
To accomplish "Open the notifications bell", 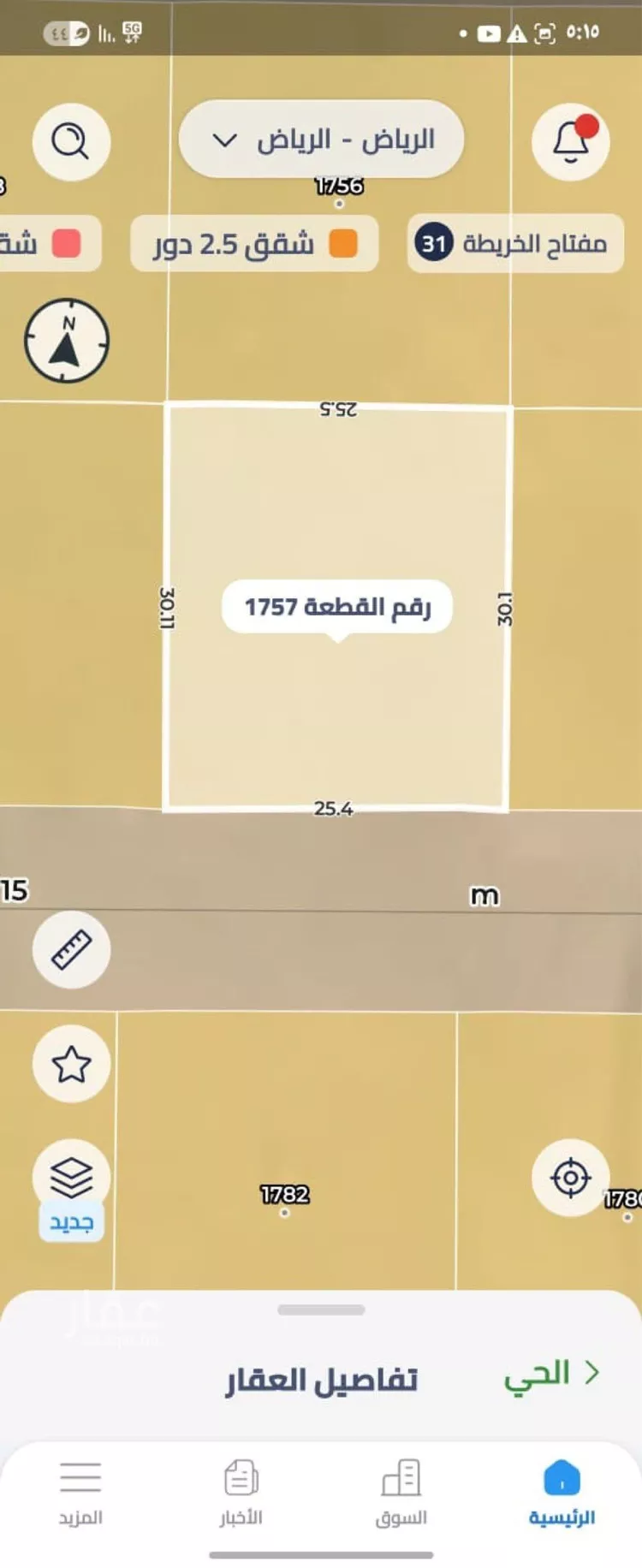I will [x=570, y=141].
